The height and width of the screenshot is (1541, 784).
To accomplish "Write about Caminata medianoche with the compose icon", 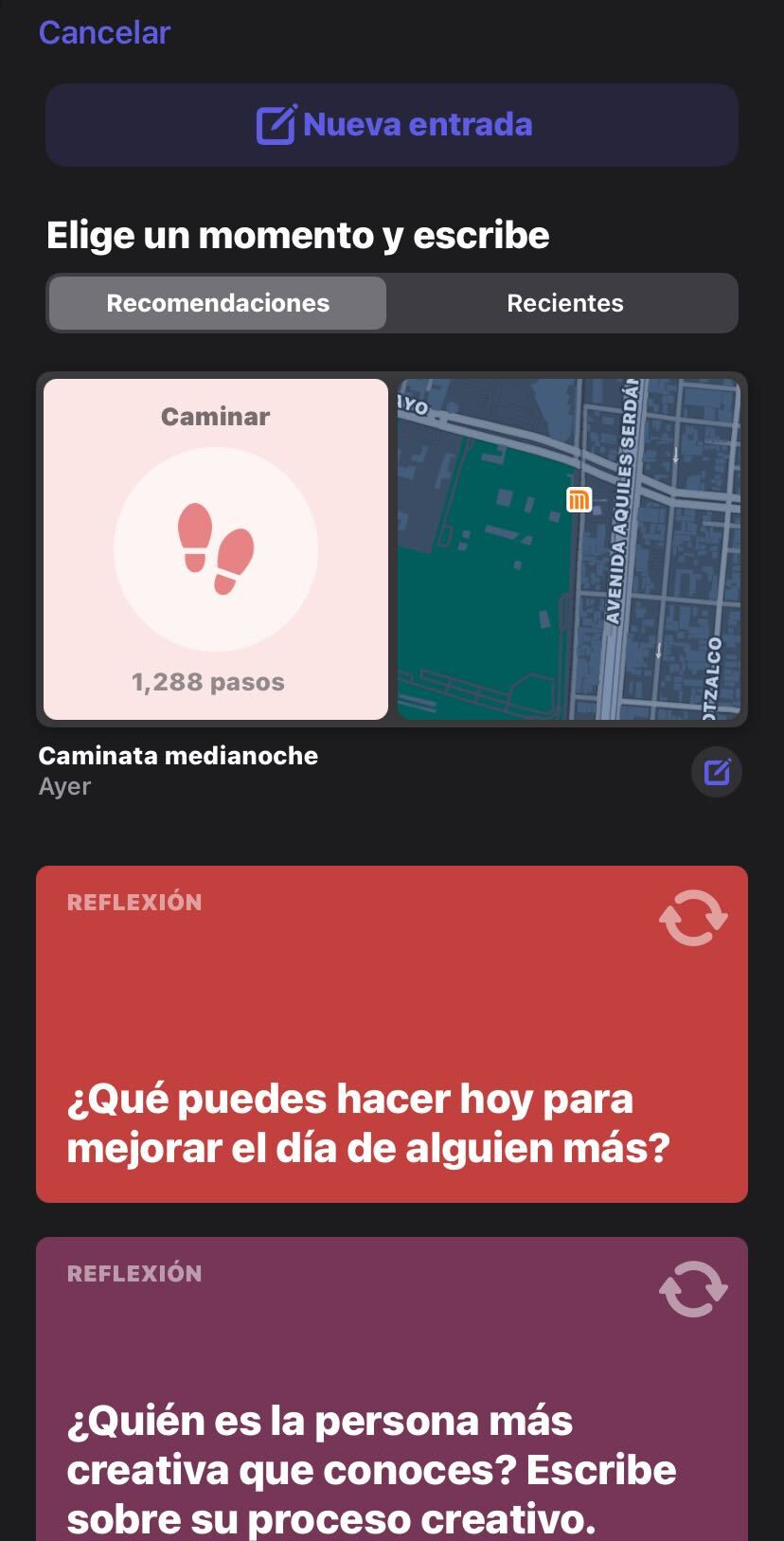I will pyautogui.click(x=717, y=772).
